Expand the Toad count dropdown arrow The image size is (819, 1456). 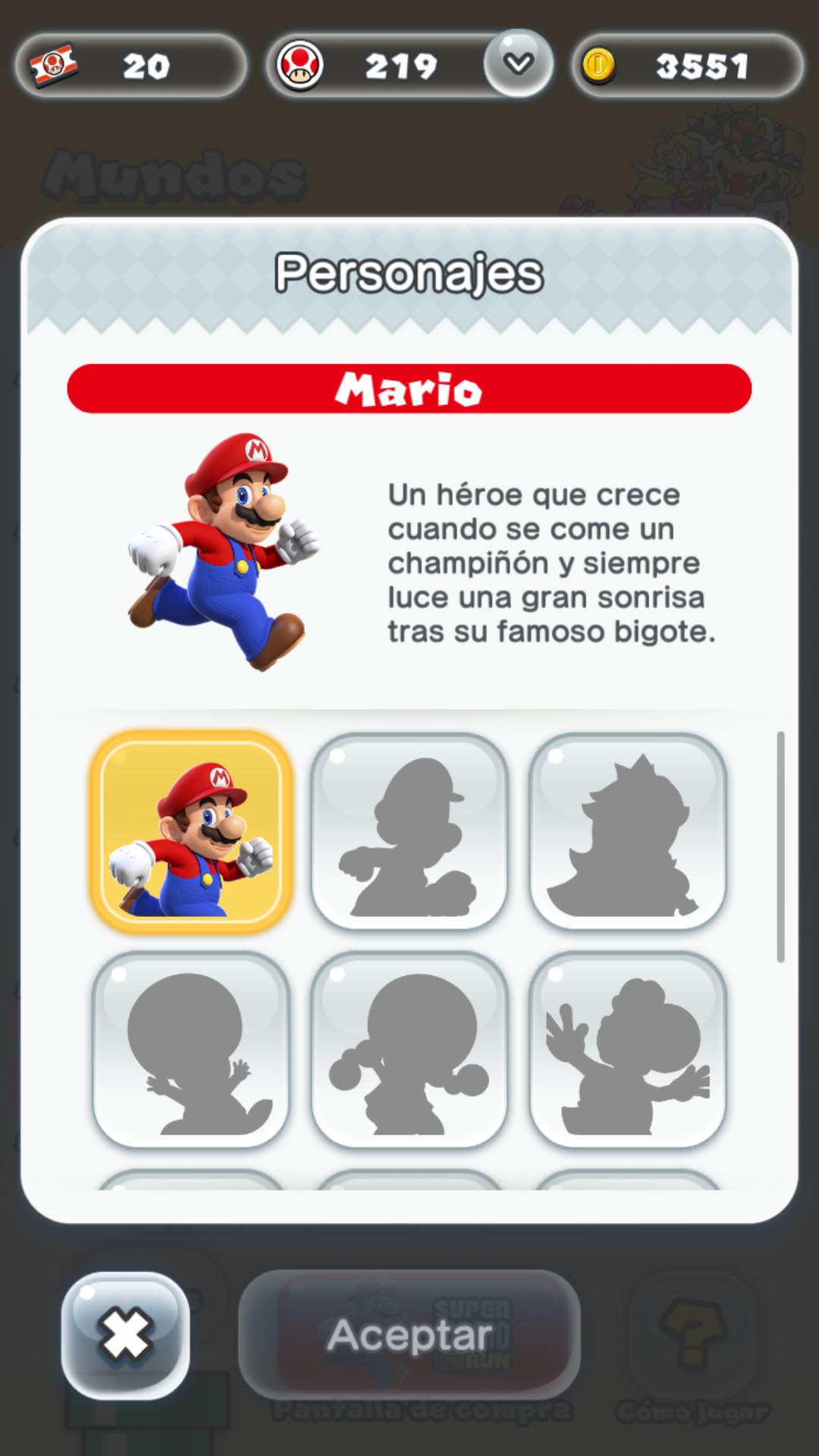coord(519,64)
